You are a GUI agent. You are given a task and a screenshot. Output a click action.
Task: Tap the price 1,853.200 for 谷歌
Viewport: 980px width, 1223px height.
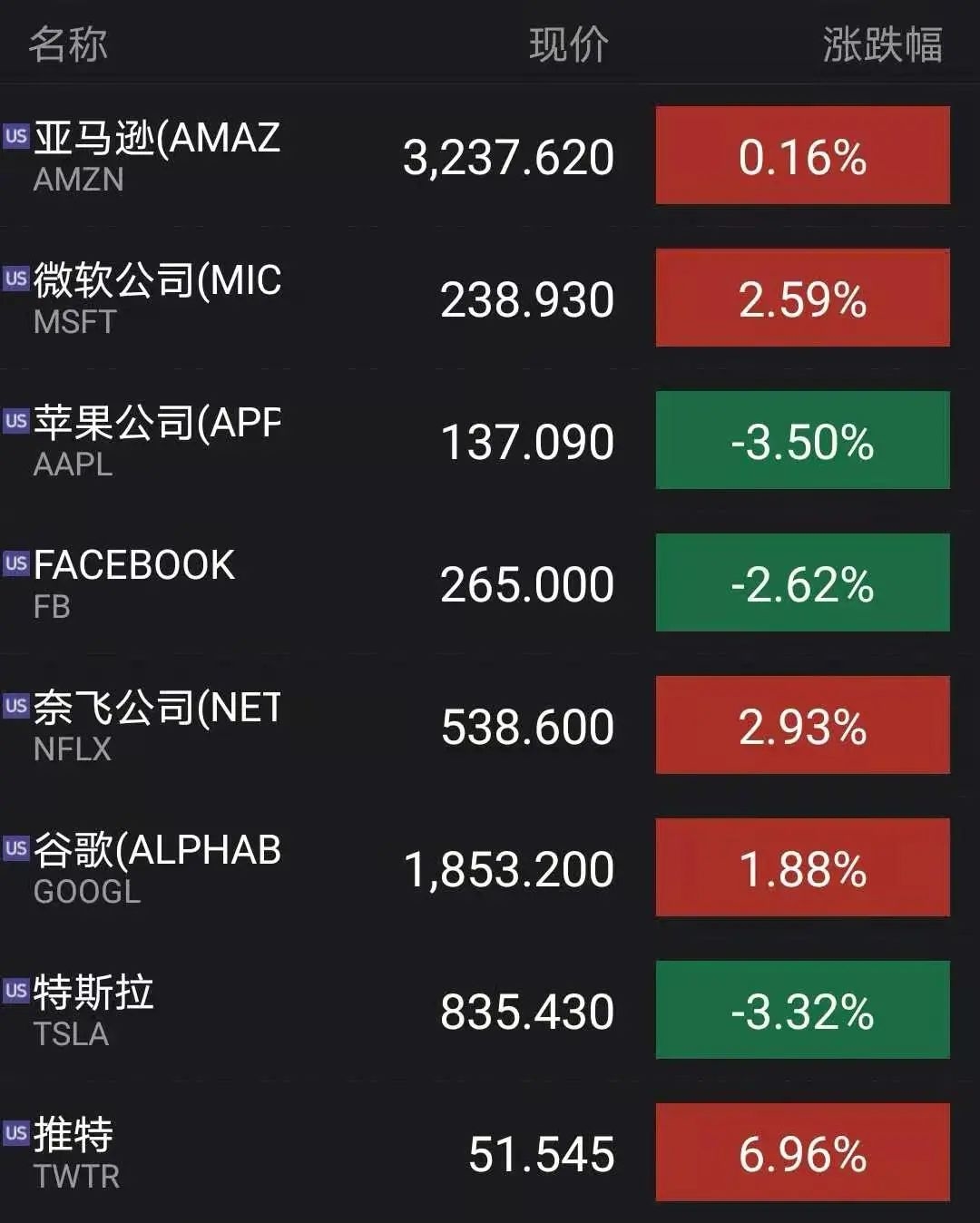508,868
